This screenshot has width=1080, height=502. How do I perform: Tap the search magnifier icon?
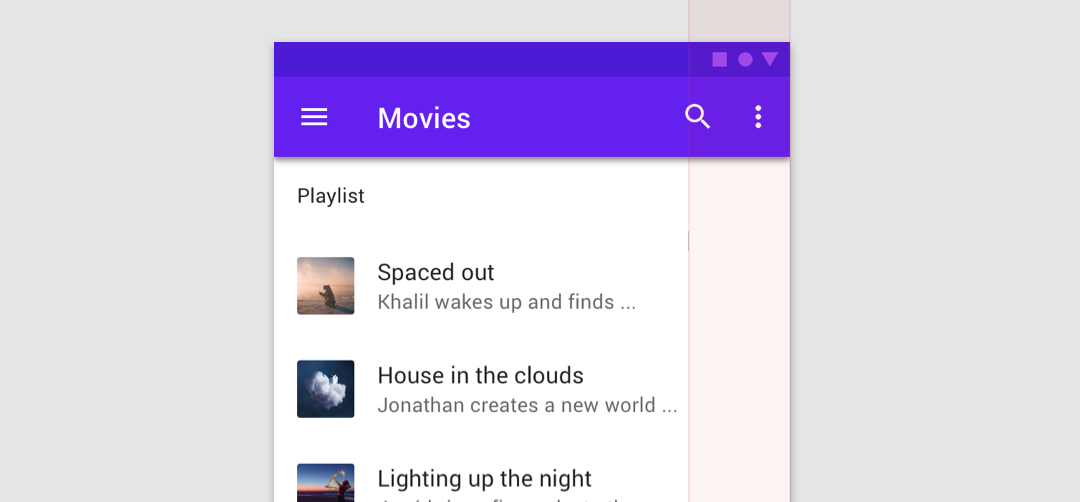pyautogui.click(x=697, y=117)
